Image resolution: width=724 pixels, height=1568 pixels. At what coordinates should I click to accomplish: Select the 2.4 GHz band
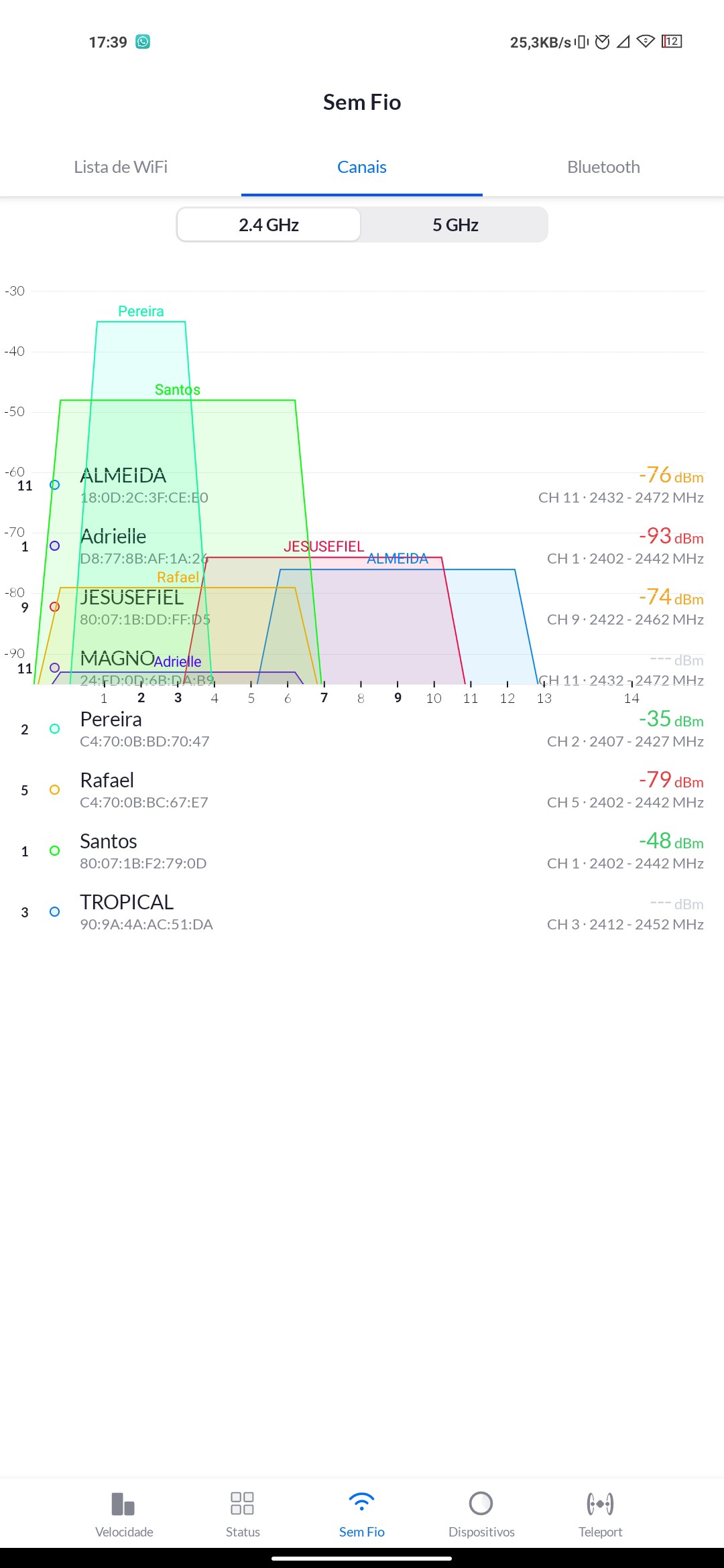click(269, 225)
